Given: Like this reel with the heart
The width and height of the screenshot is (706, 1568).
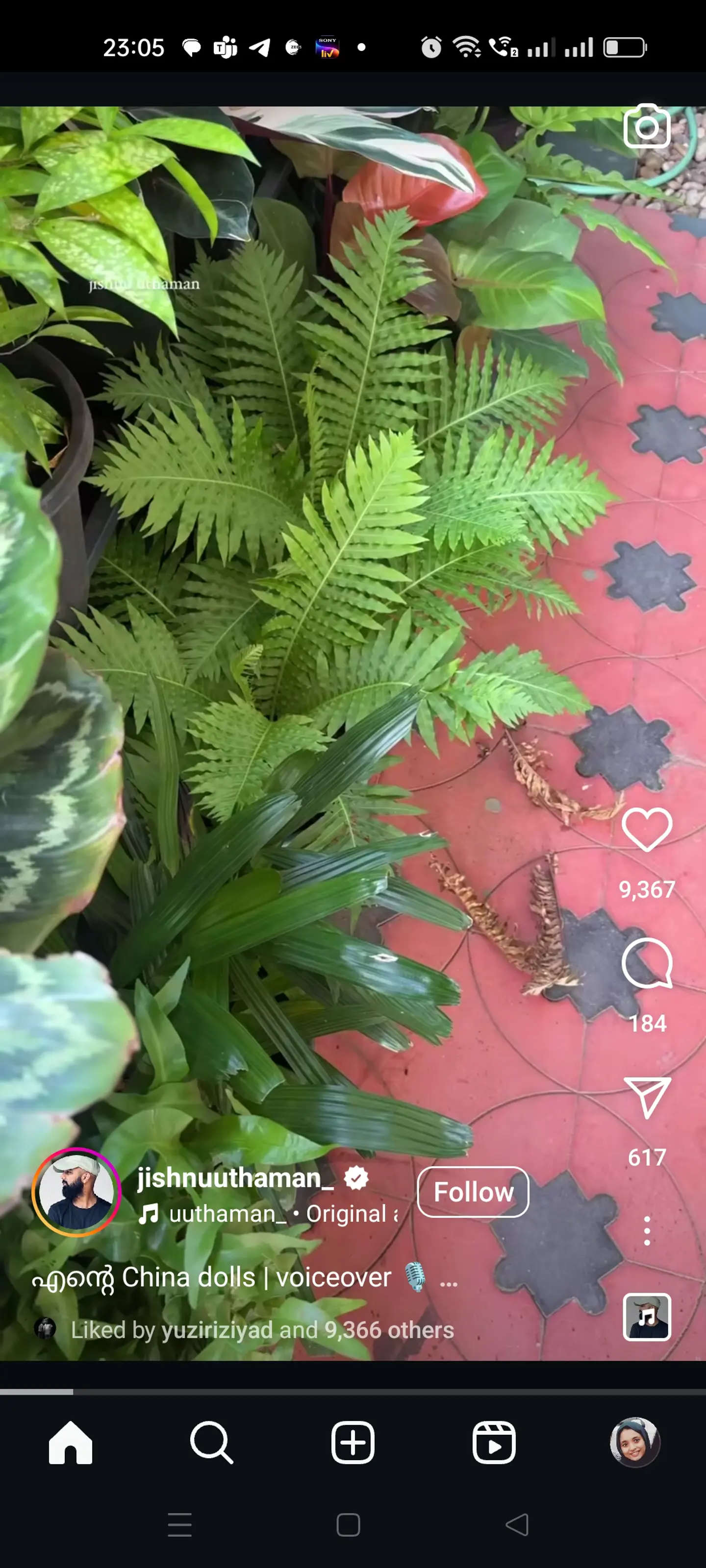Looking at the screenshot, I should (646, 830).
